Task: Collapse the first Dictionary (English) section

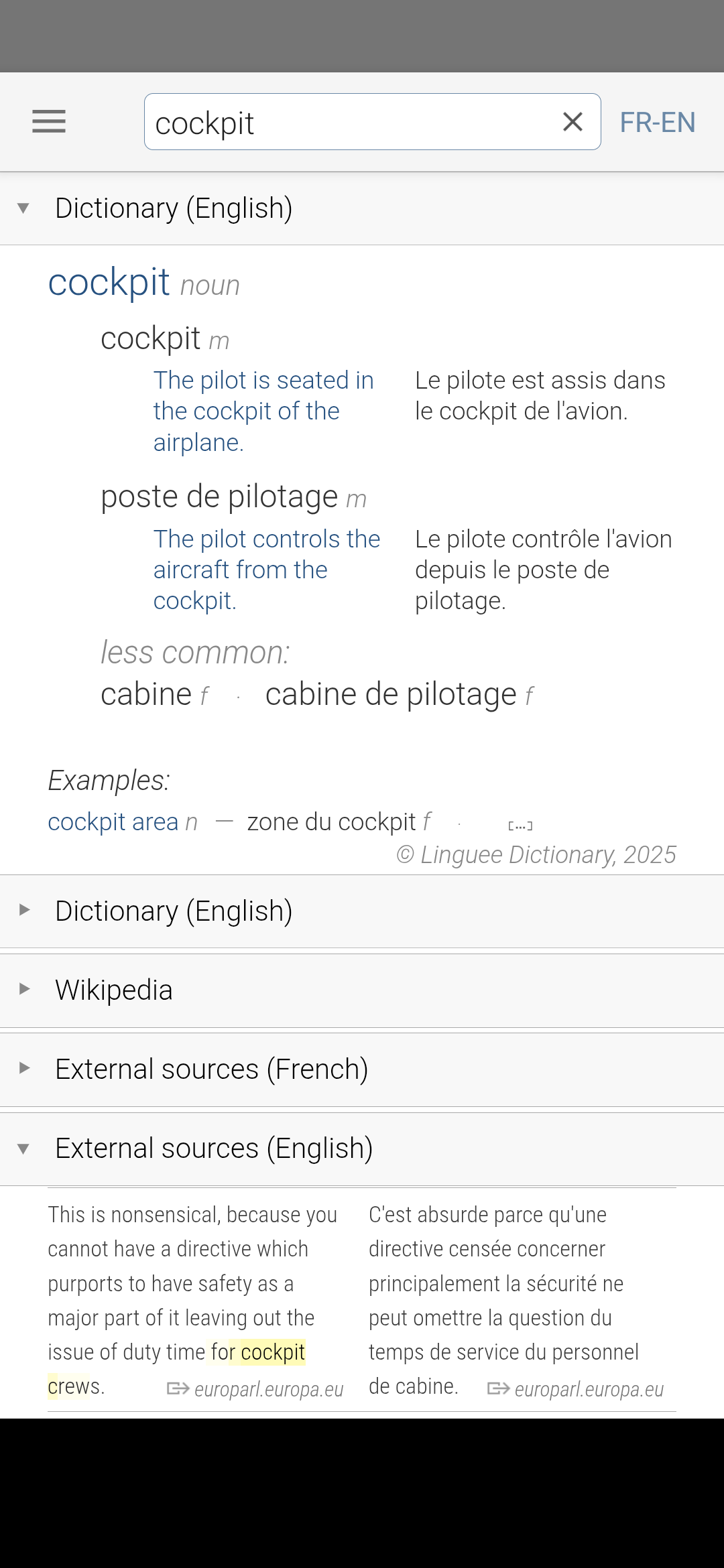Action: 362,208
